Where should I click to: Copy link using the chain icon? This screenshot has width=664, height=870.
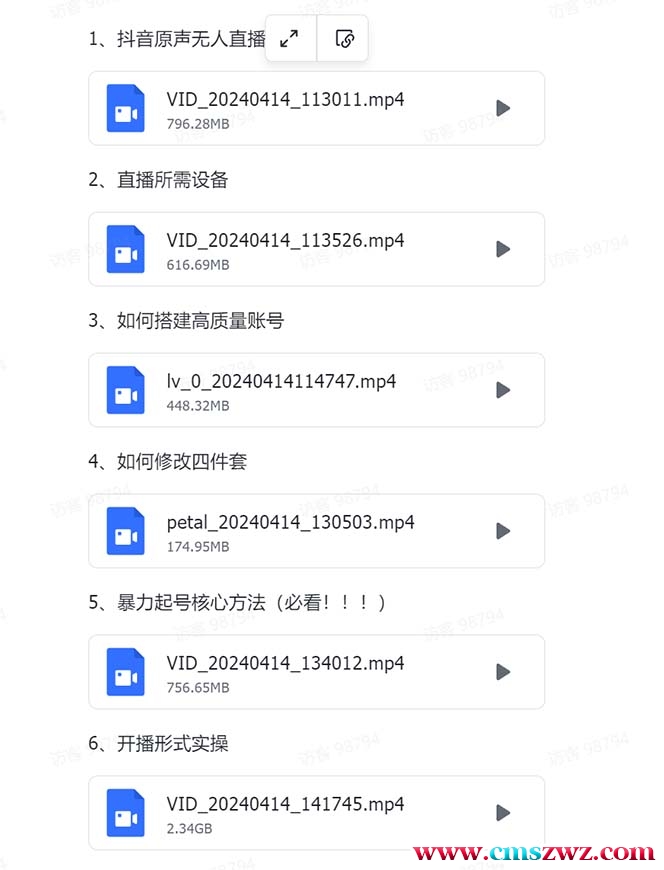pyautogui.click(x=344, y=39)
